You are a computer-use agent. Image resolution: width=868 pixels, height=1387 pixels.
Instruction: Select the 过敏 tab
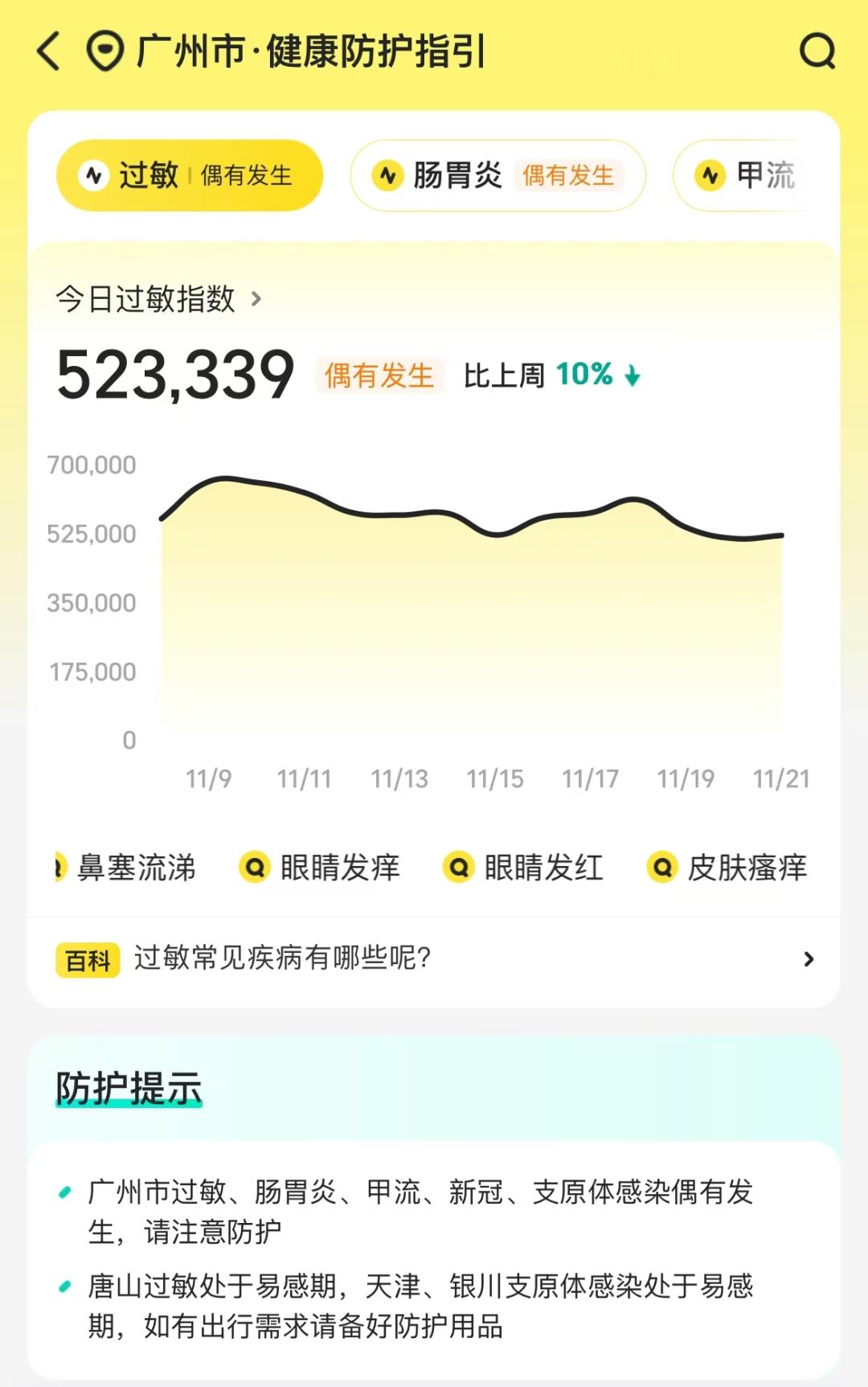(x=190, y=175)
